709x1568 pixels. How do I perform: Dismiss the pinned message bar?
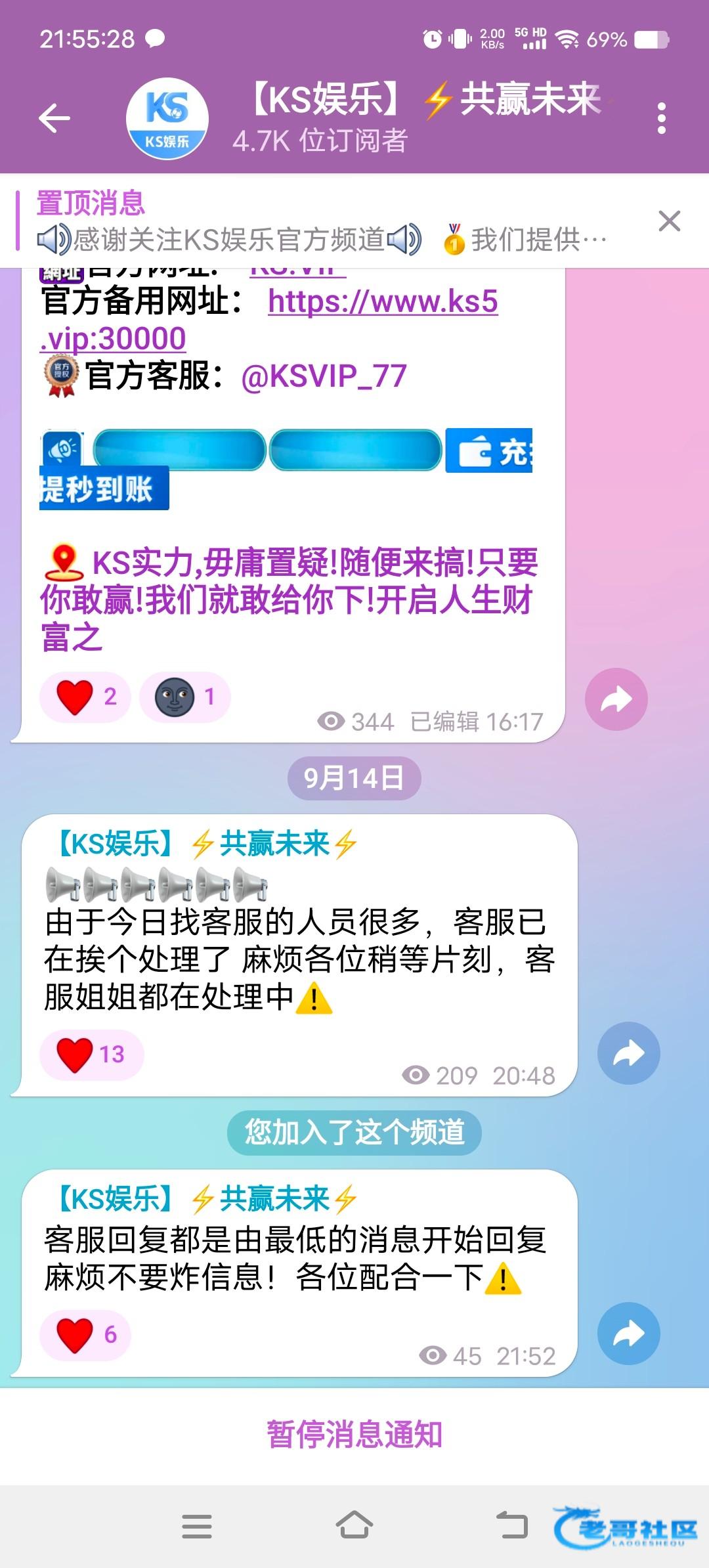(669, 221)
